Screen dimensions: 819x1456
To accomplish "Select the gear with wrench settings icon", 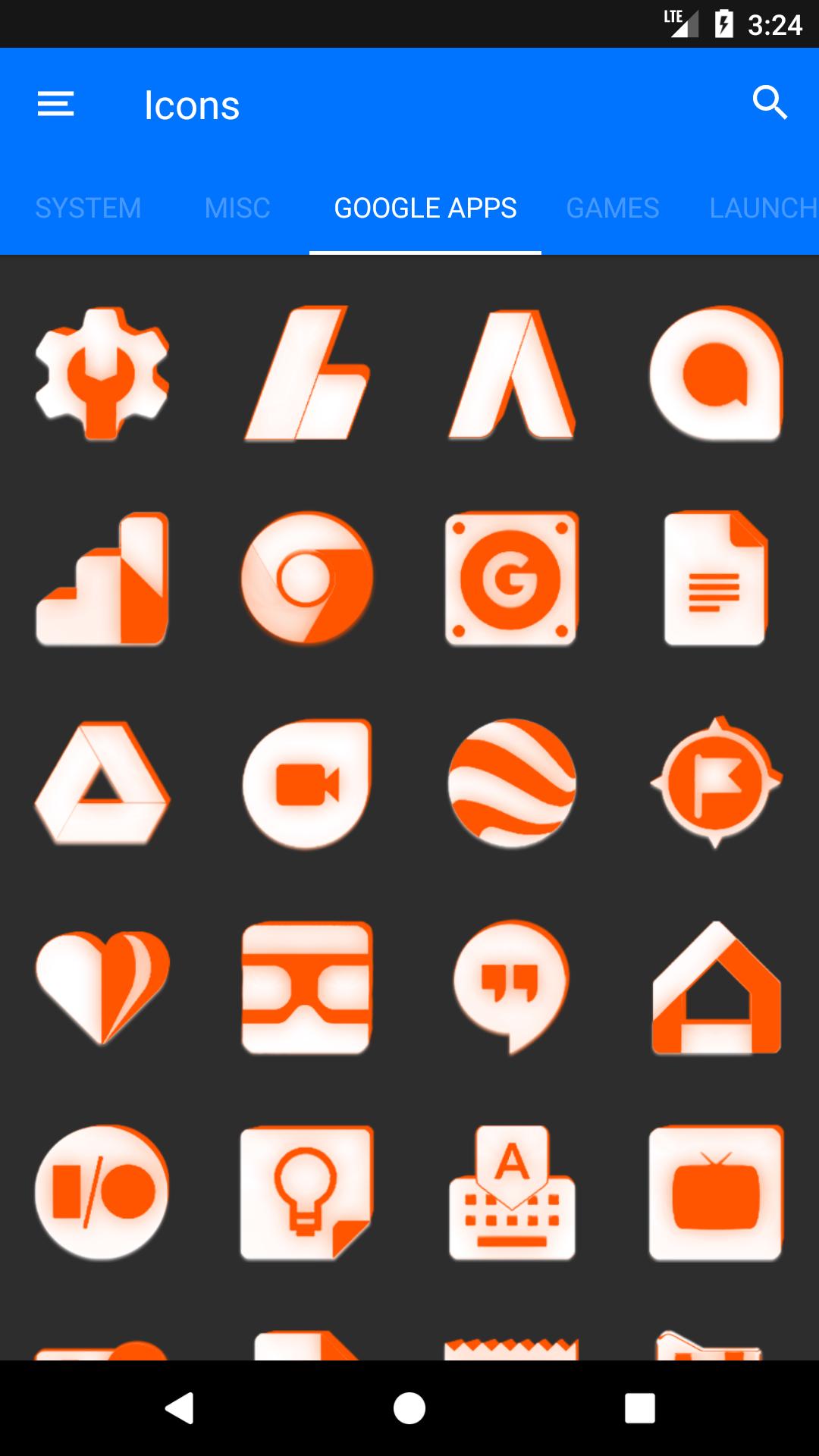I will click(102, 373).
